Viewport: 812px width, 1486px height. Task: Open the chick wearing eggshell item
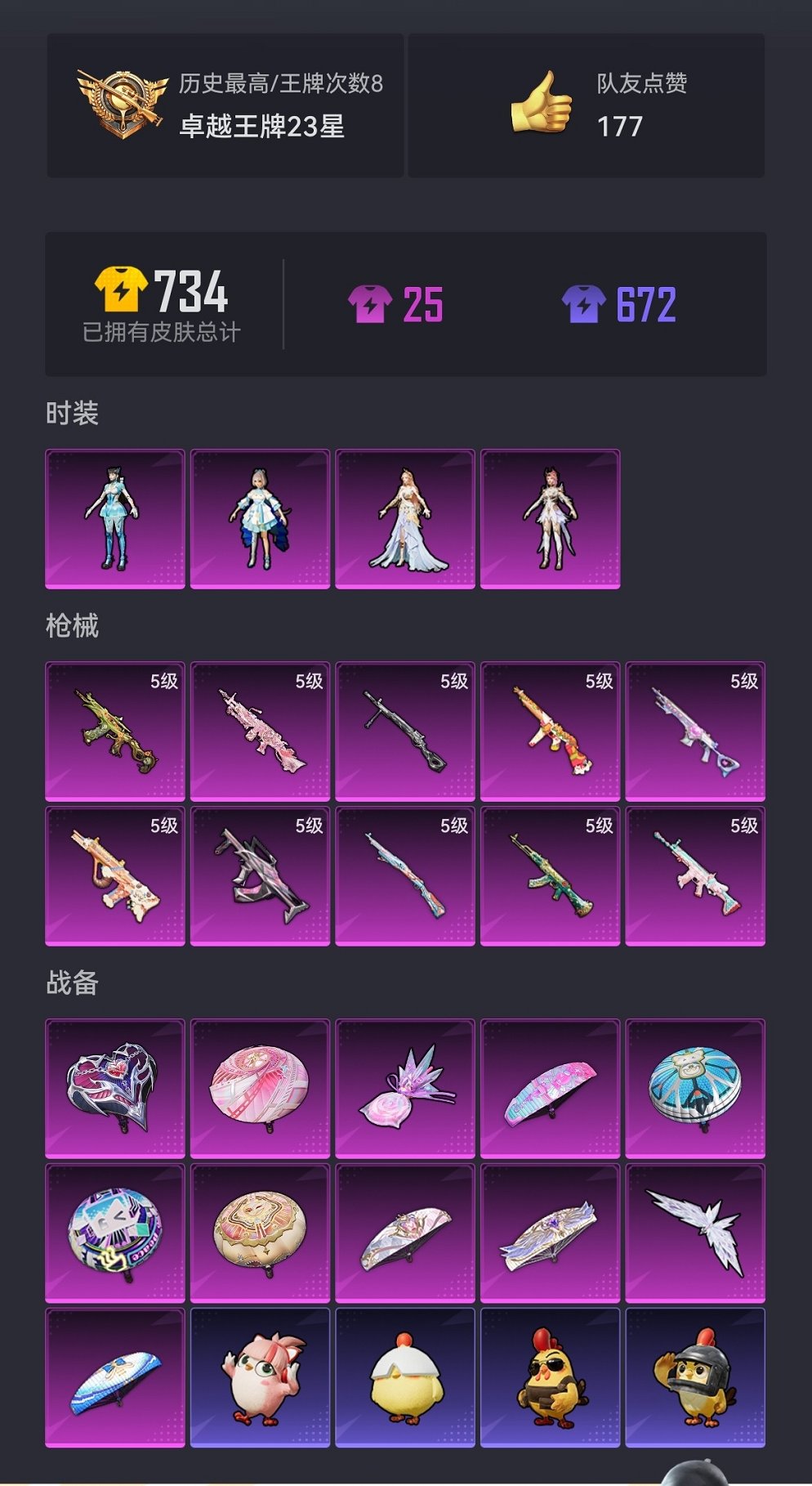pos(405,1377)
